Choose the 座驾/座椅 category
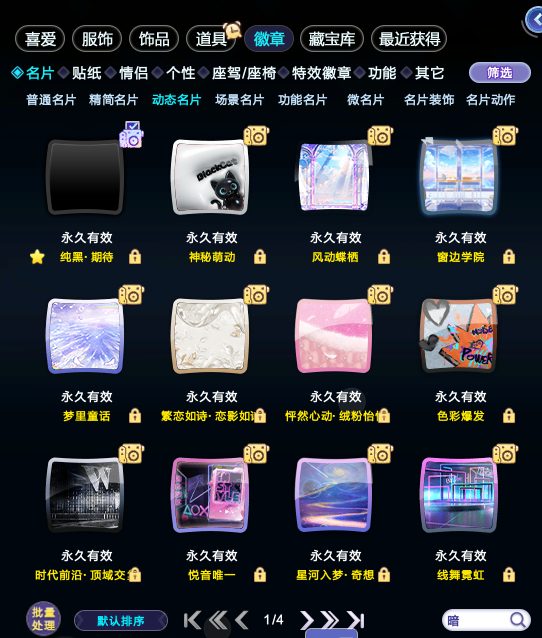542x638 pixels. click(244, 73)
